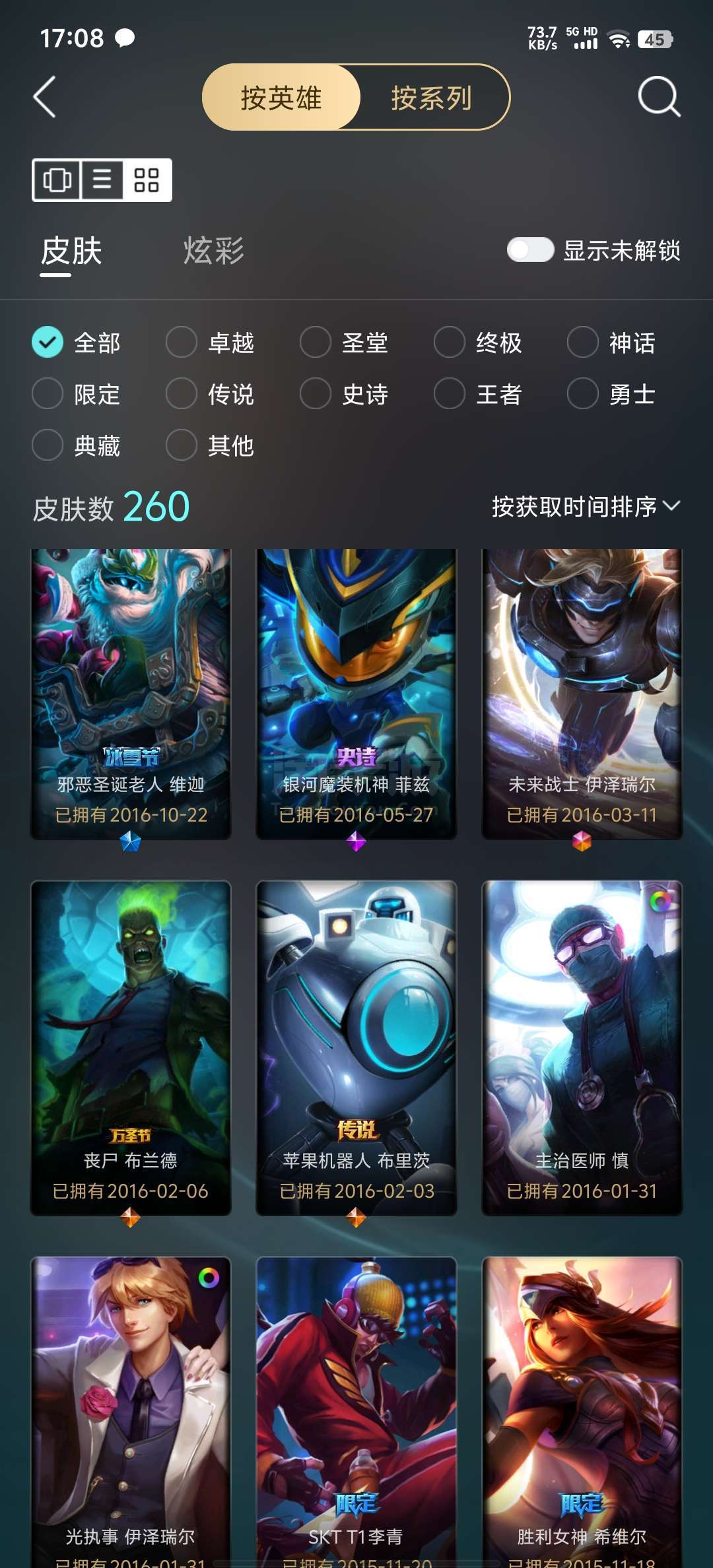Image resolution: width=713 pixels, height=1568 pixels.
Task: Switch to the 按系列 segment
Action: (432, 98)
